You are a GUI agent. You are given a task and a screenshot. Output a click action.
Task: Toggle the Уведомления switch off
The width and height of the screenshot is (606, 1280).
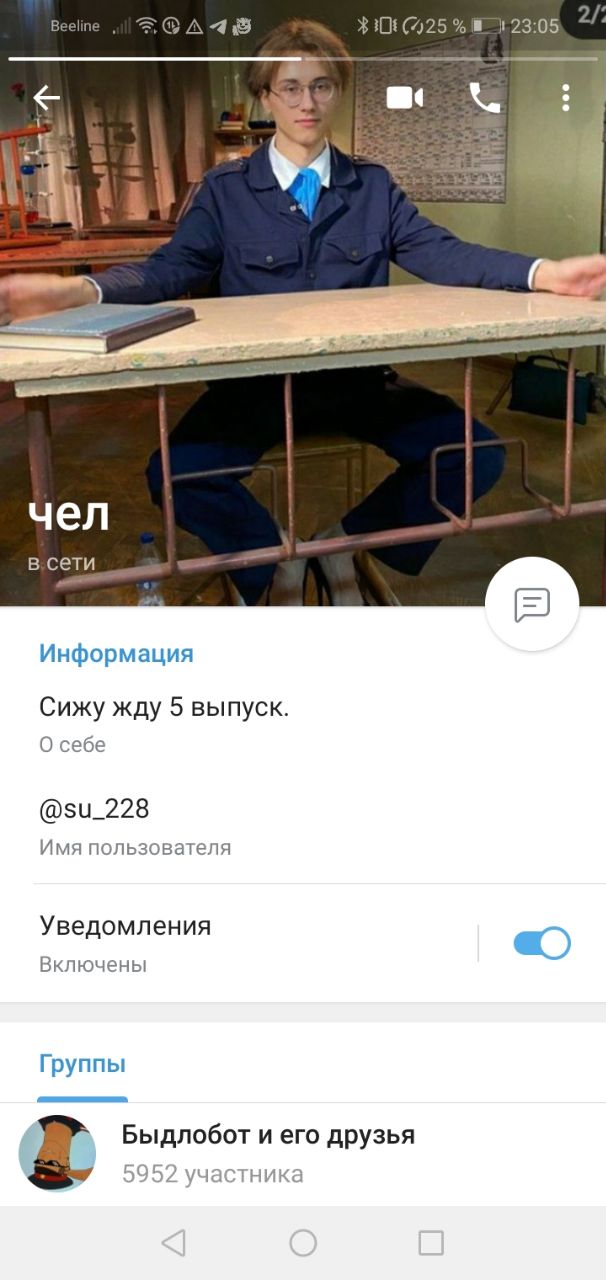(x=541, y=943)
